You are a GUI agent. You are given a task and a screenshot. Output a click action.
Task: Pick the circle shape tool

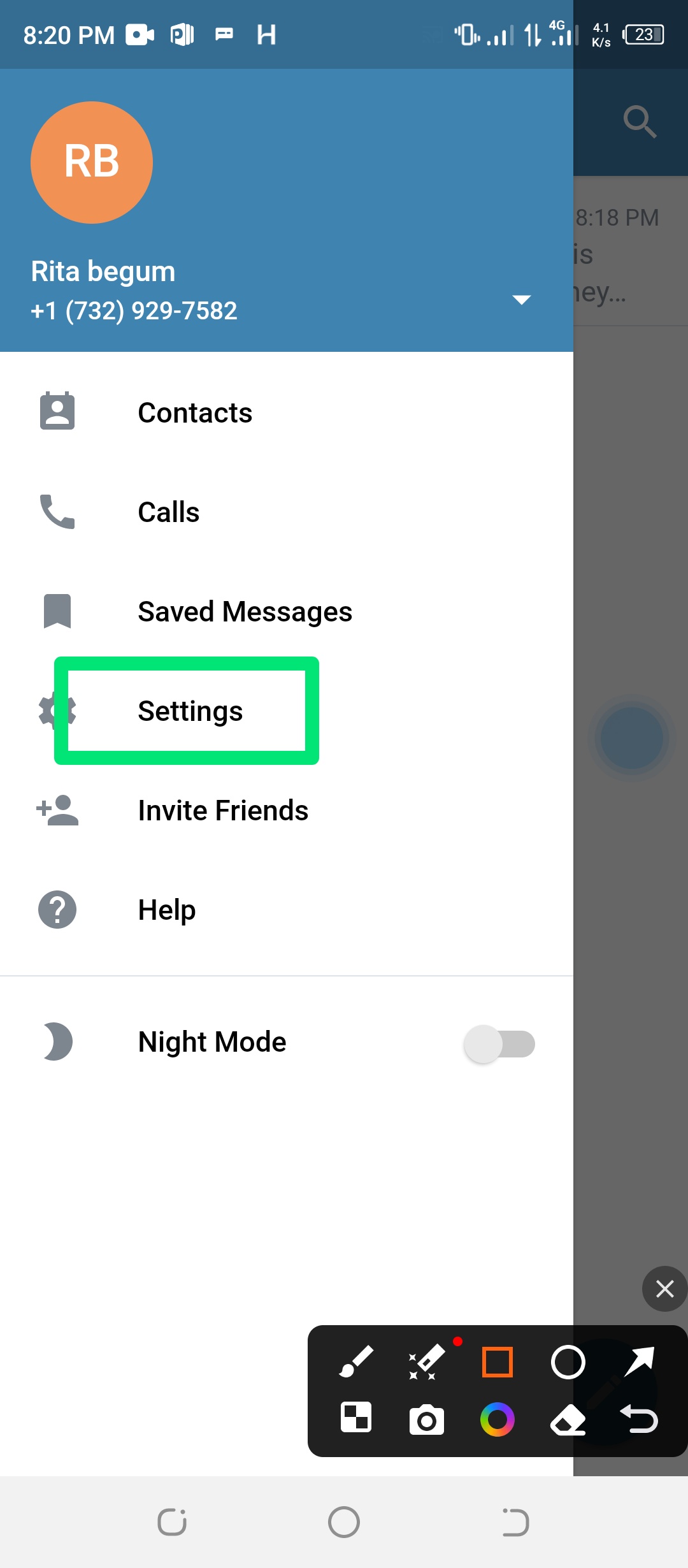point(568,1362)
